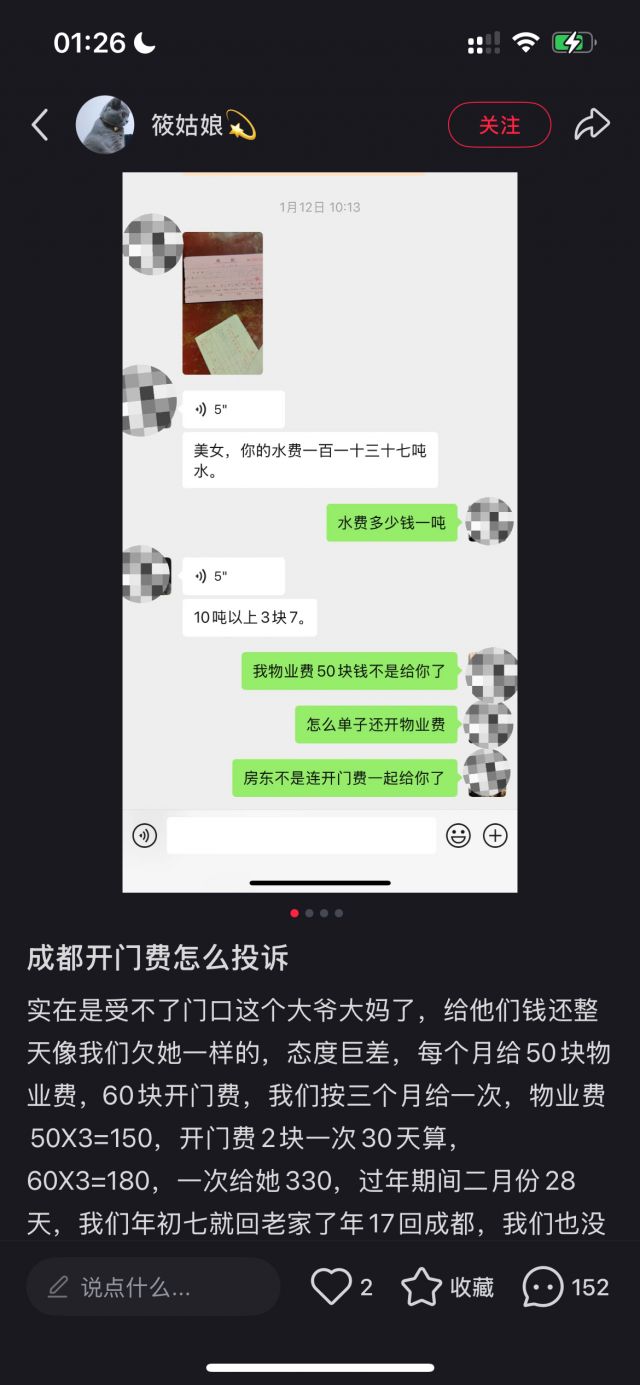640x1385 pixels.
Task: Tap the image page indicator dots
Action: [x=317, y=913]
